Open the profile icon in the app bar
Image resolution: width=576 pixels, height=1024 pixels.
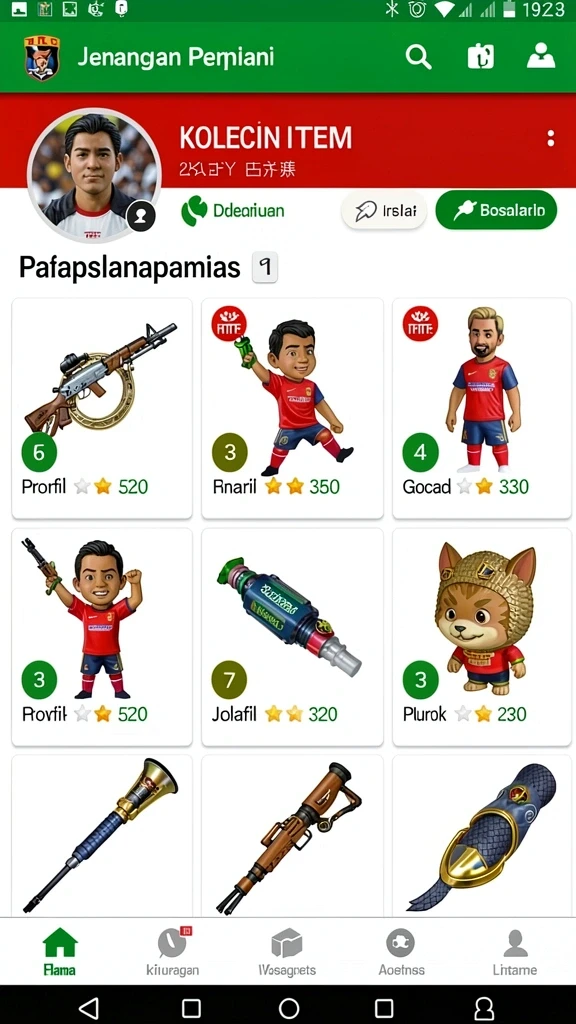pos(541,57)
